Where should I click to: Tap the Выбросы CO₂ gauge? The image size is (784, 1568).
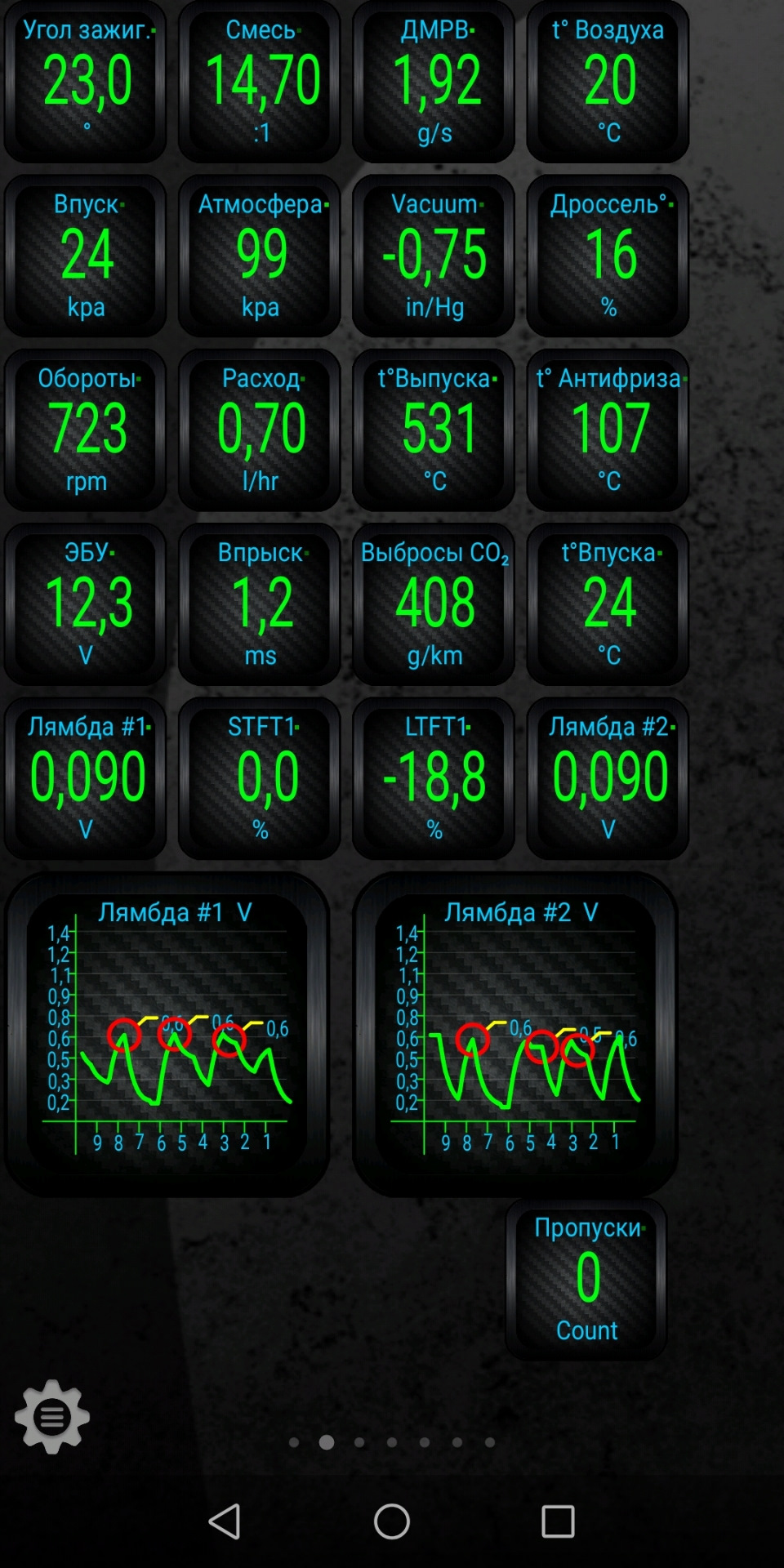click(x=434, y=604)
